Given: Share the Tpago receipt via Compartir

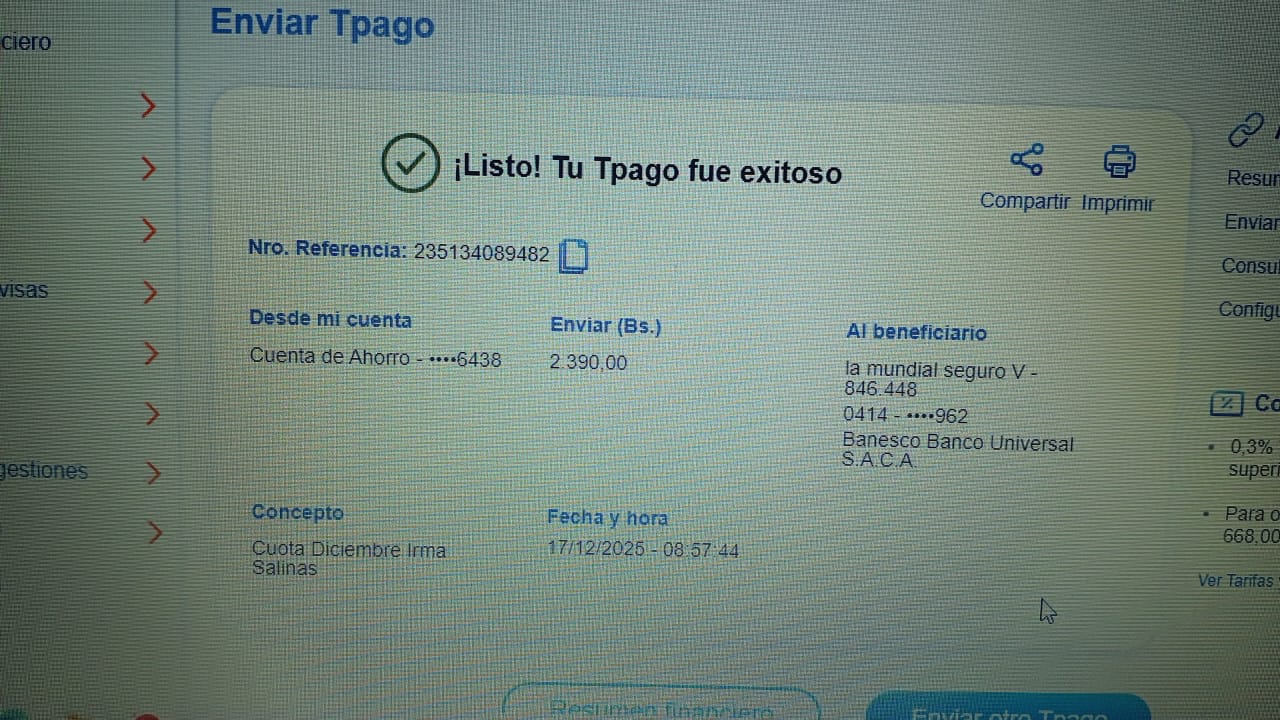Looking at the screenshot, I should [1025, 175].
